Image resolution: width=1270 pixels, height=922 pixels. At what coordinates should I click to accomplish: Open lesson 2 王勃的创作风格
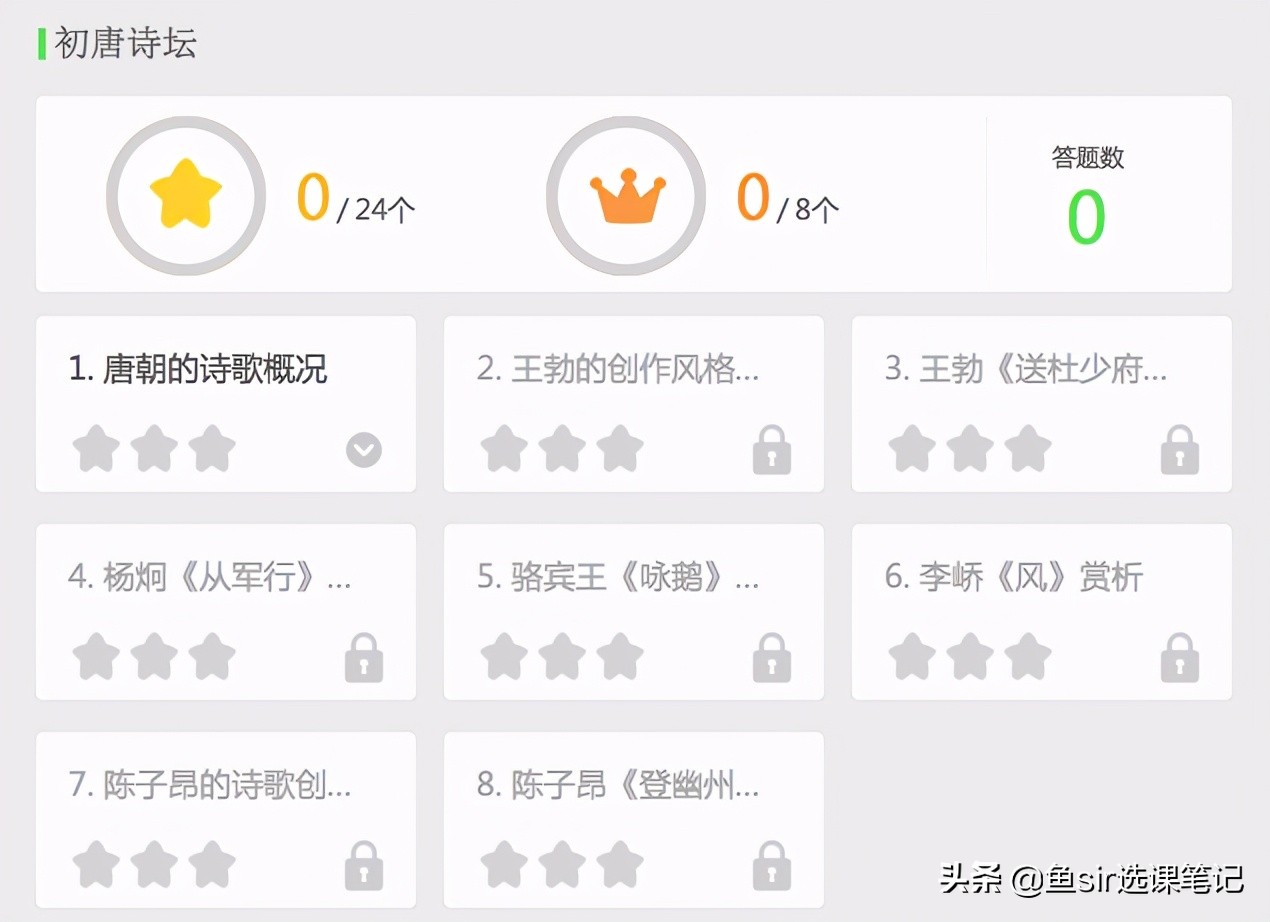(618, 370)
